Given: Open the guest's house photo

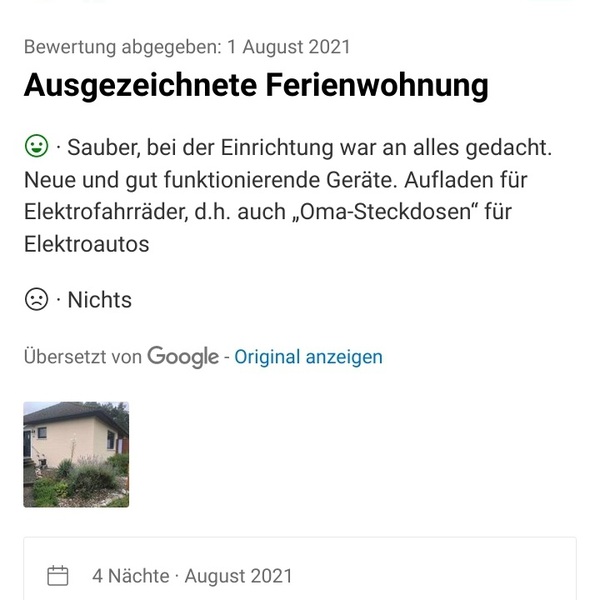Looking at the screenshot, I should [x=76, y=454].
